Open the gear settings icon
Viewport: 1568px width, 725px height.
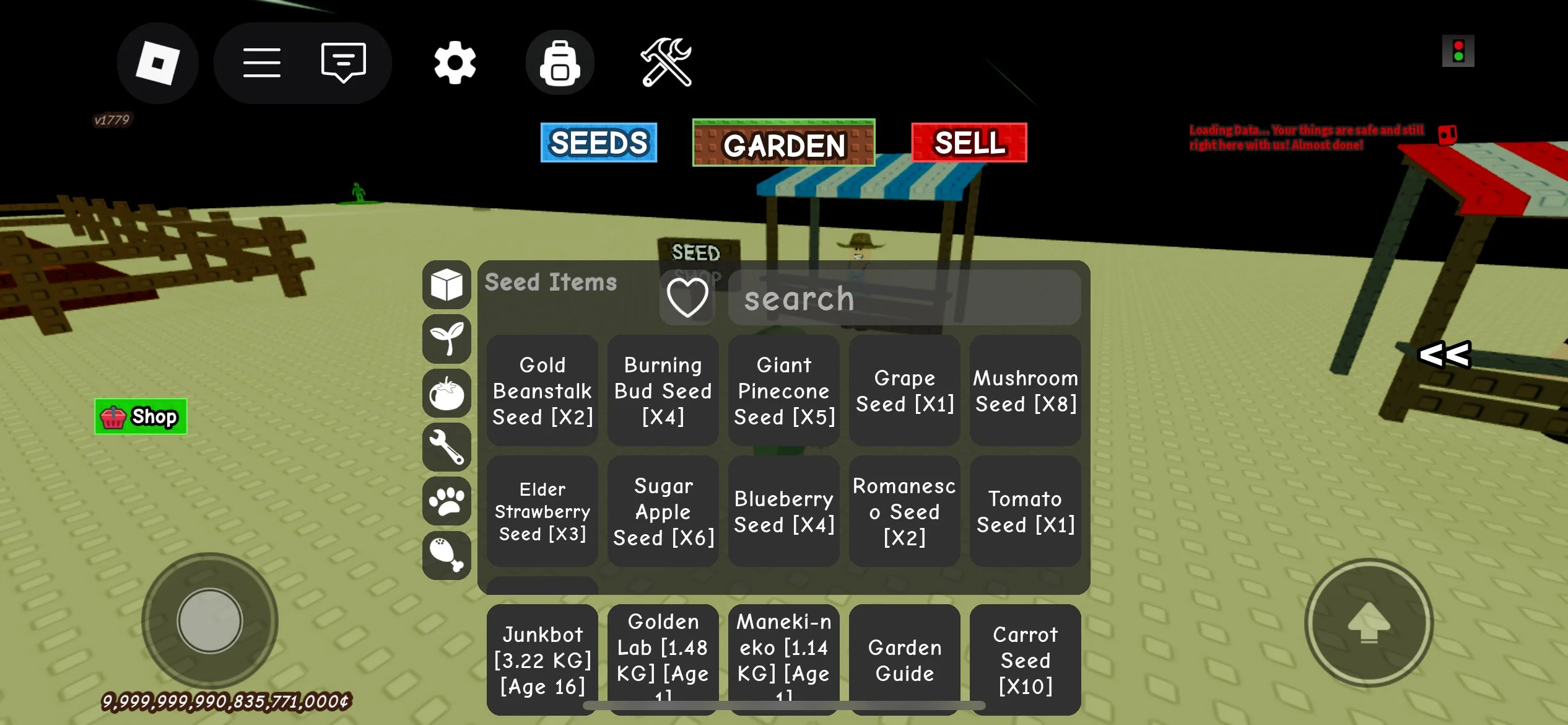(x=455, y=63)
